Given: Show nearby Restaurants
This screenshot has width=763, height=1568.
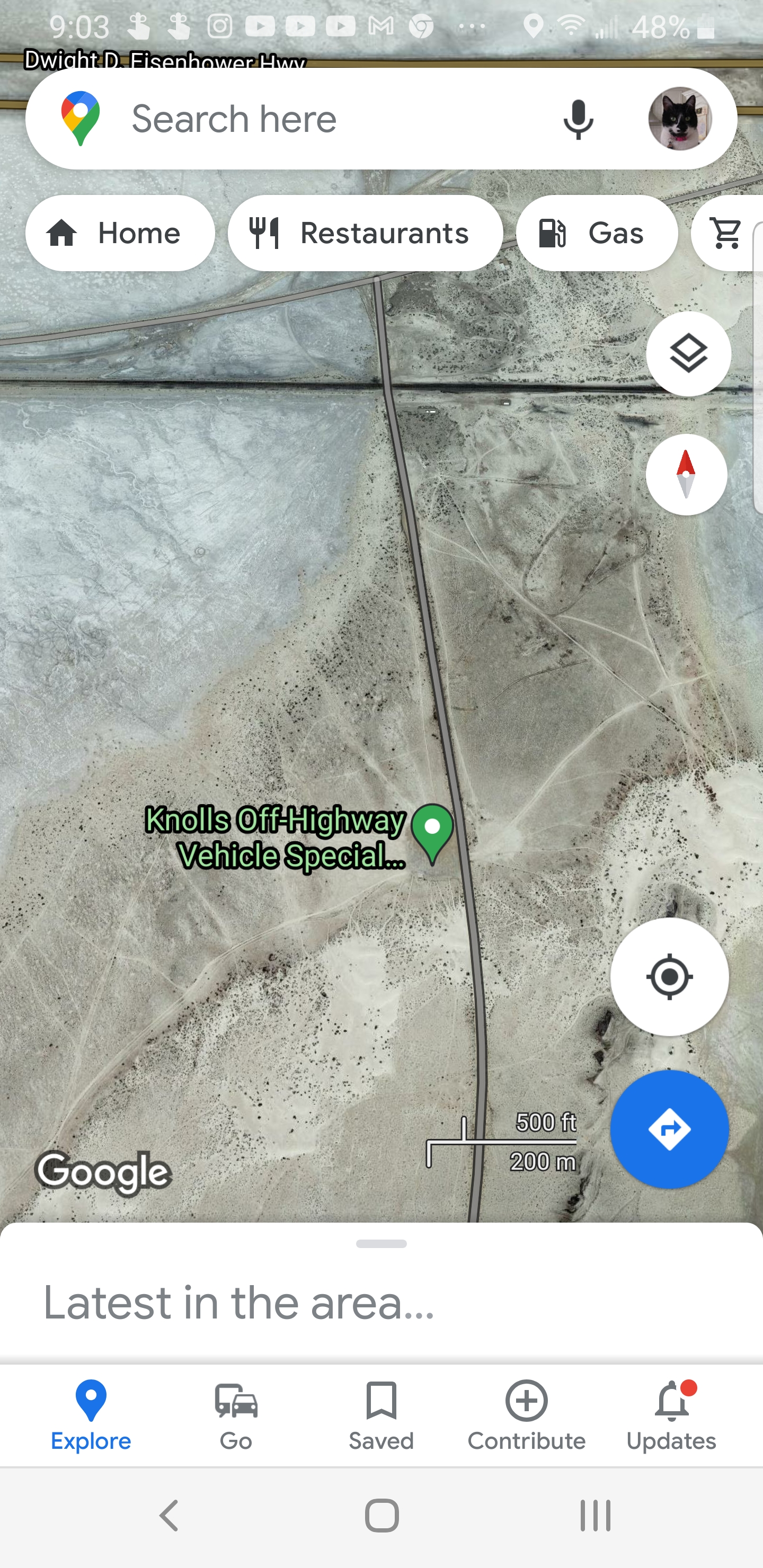Looking at the screenshot, I should [366, 233].
